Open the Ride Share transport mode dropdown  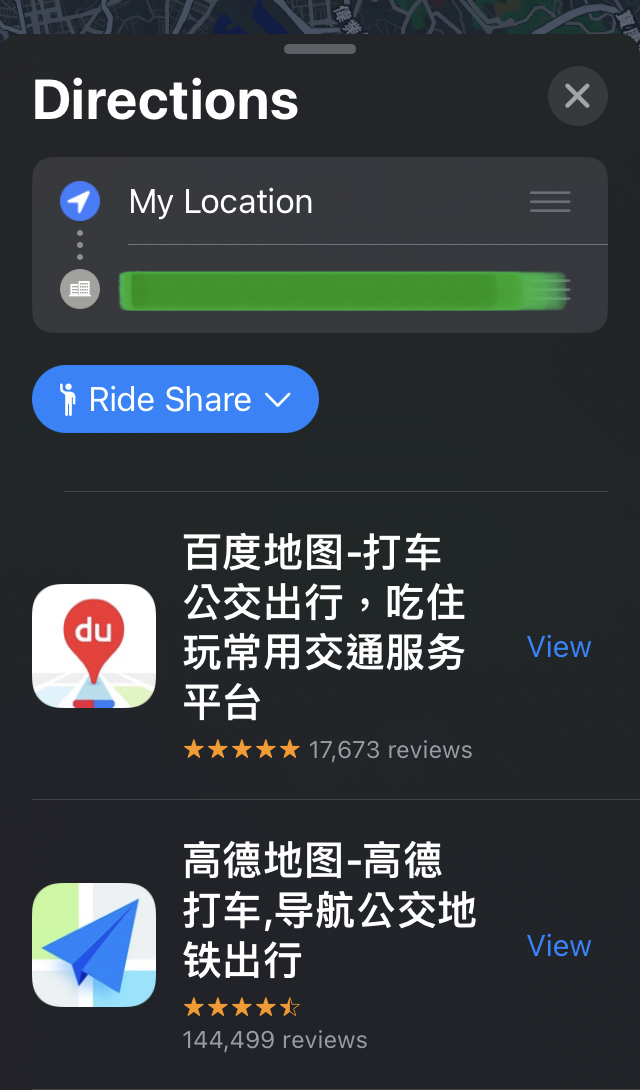[x=175, y=399]
